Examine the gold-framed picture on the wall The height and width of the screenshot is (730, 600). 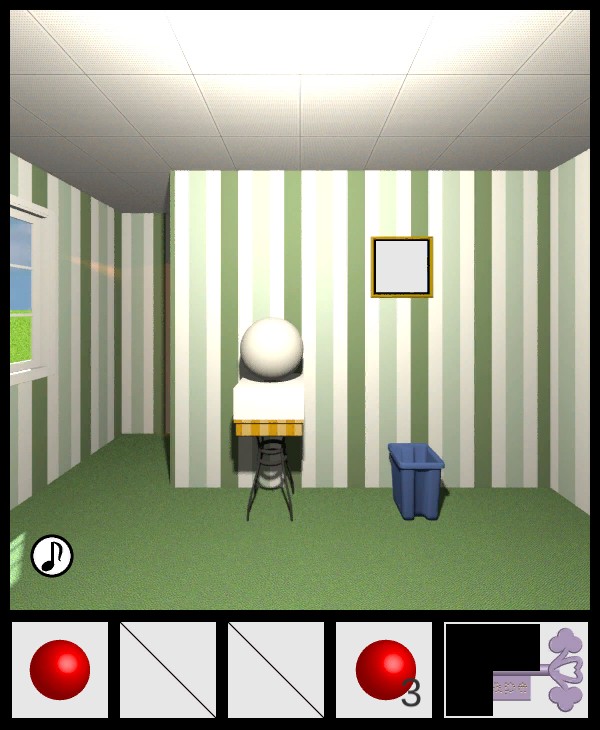point(402,266)
